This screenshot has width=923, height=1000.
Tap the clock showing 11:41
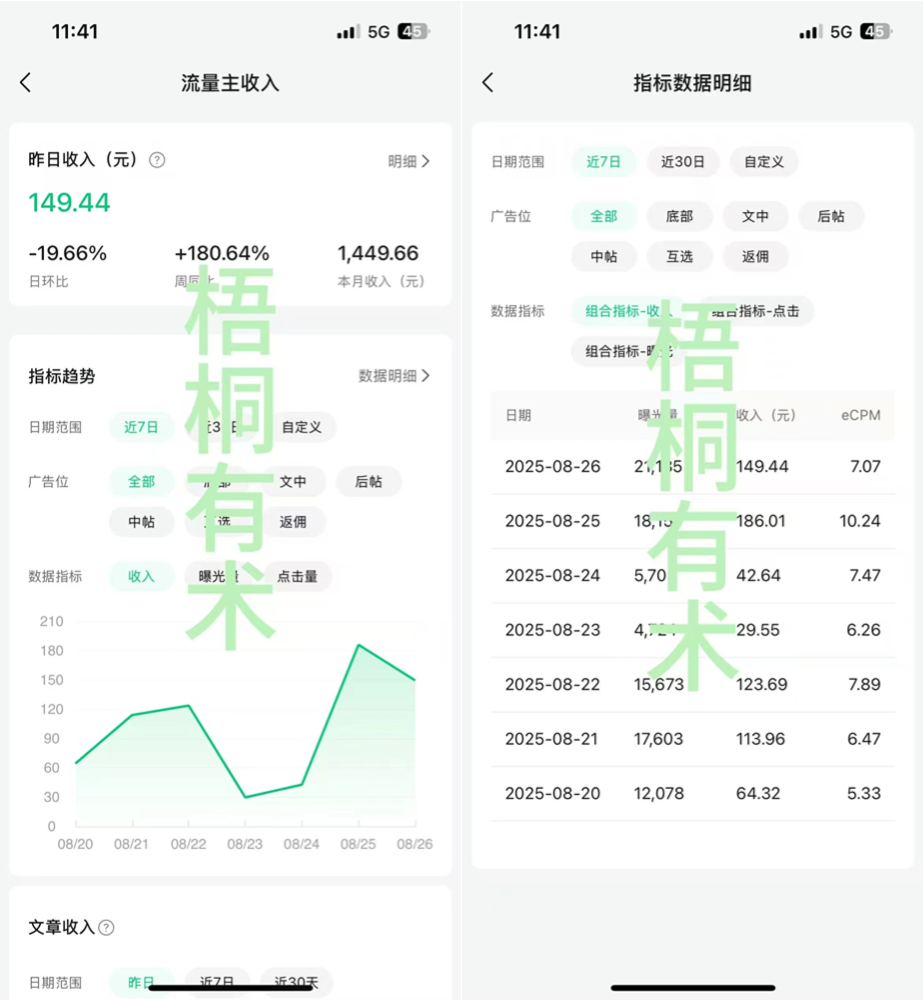[x=76, y=31]
